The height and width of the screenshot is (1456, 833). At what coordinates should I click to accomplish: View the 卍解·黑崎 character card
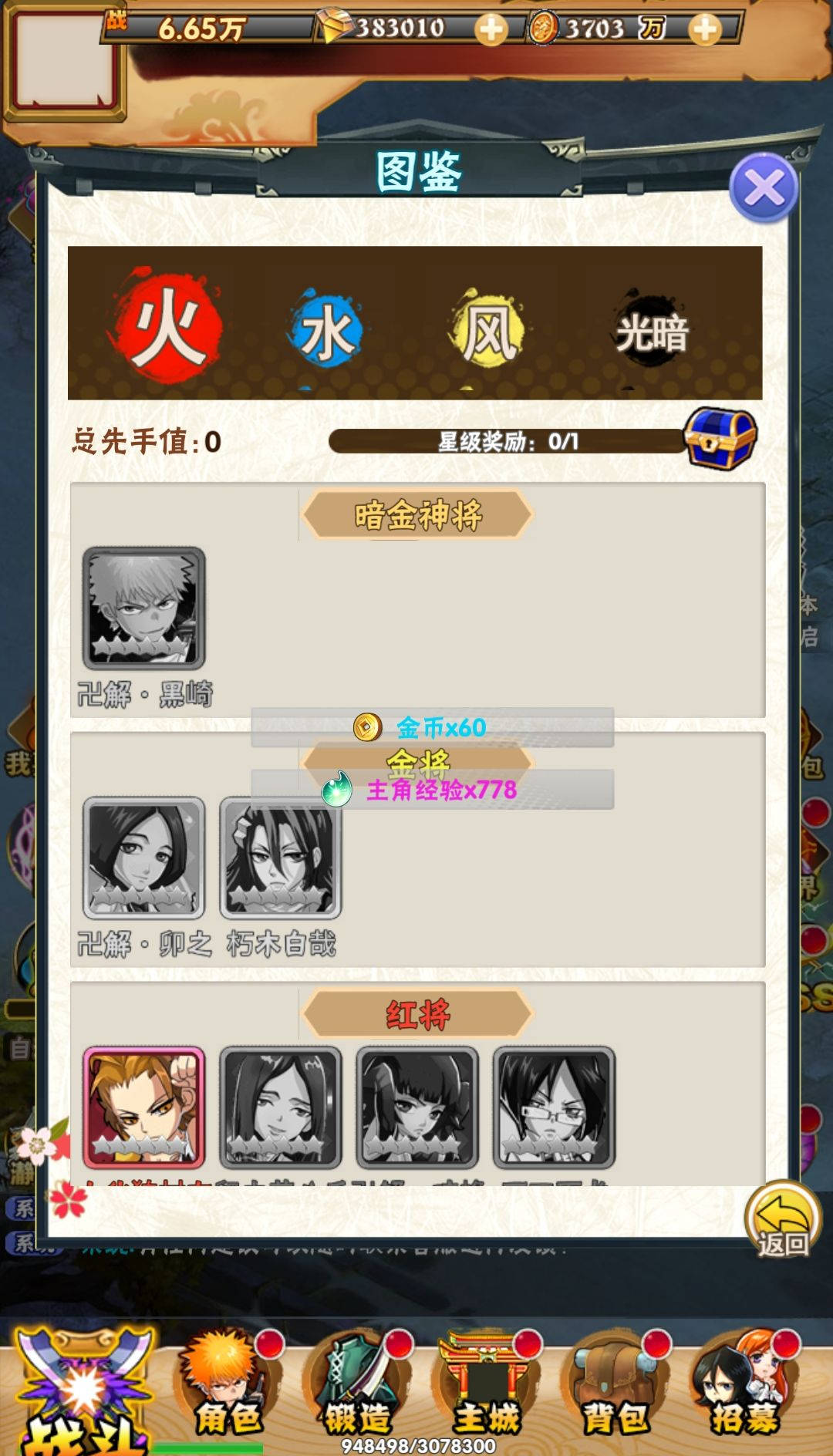tap(144, 608)
